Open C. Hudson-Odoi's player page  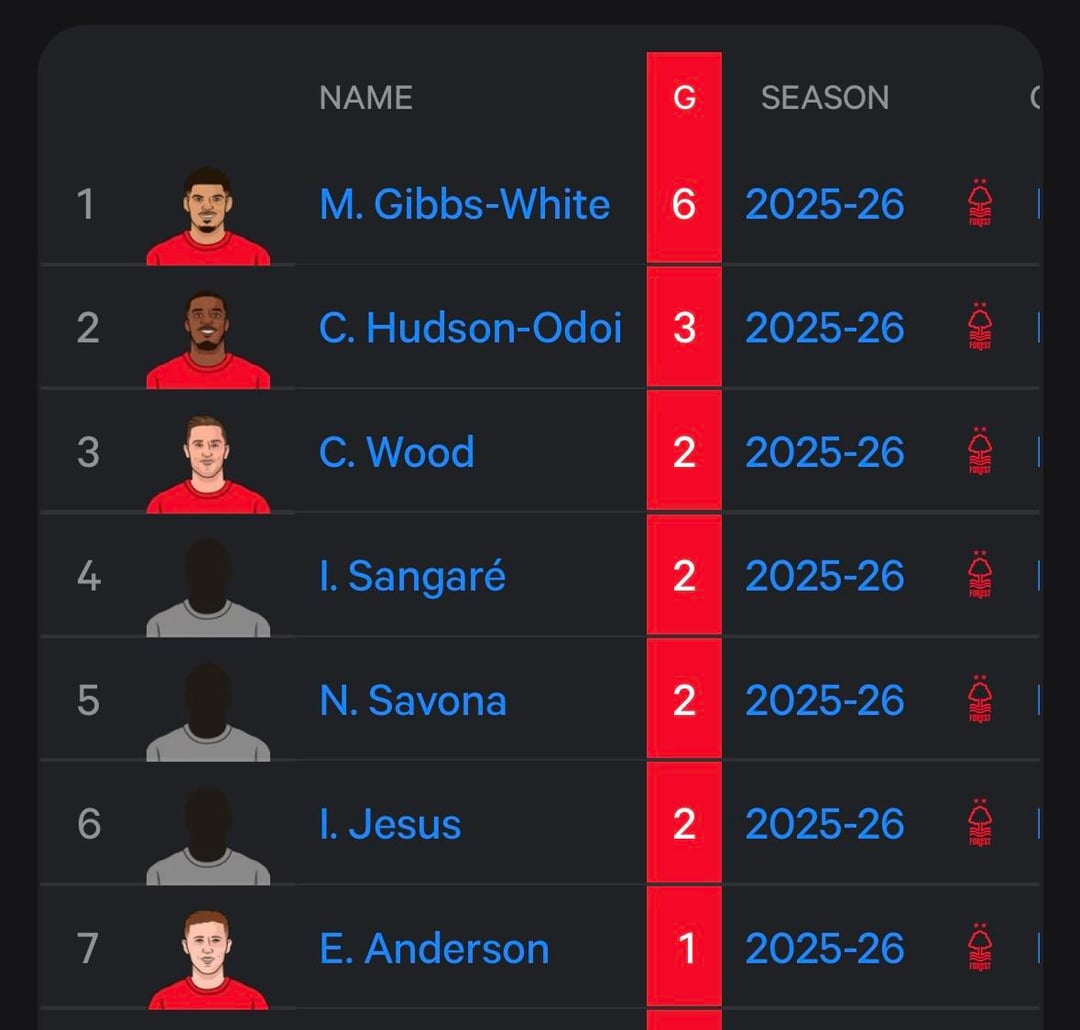tap(470, 328)
